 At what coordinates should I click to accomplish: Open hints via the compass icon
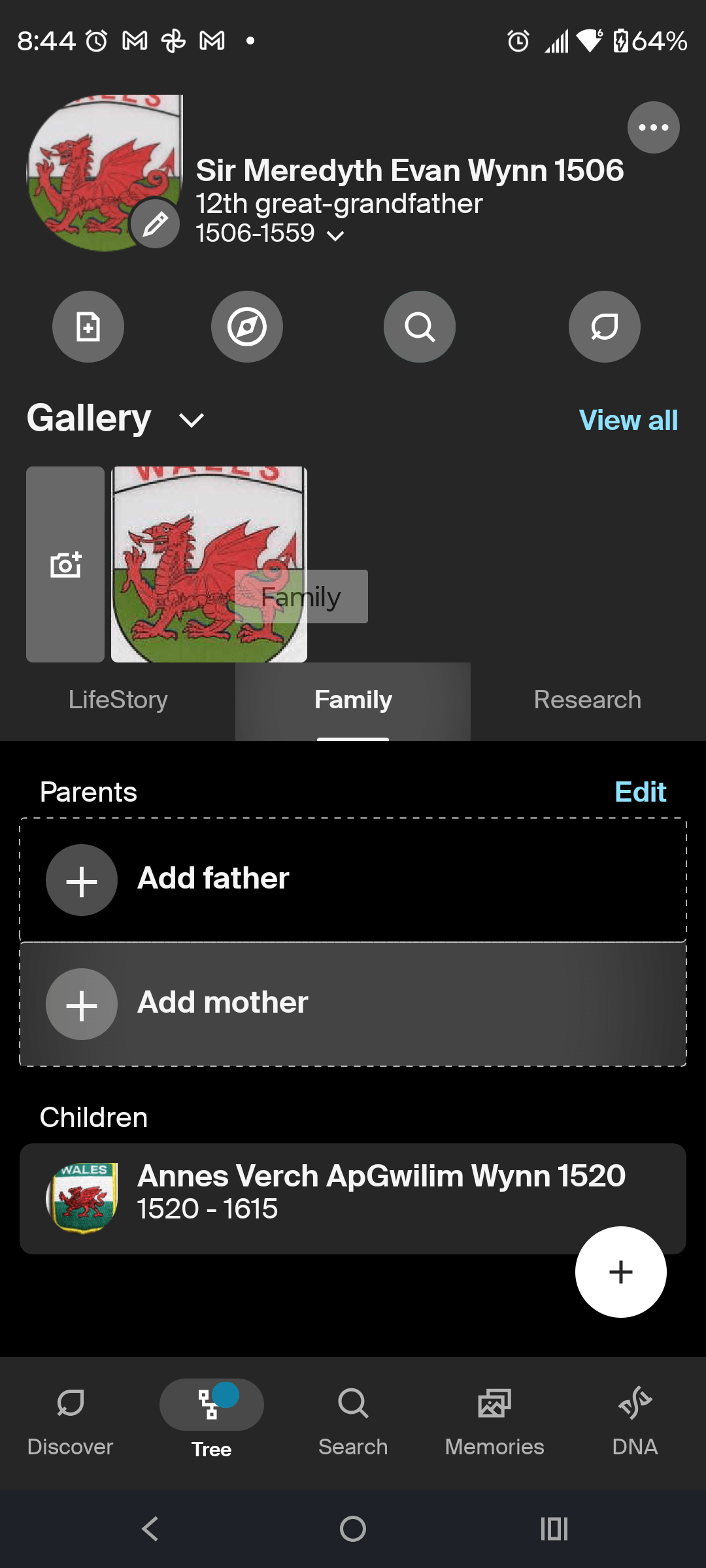(246, 327)
